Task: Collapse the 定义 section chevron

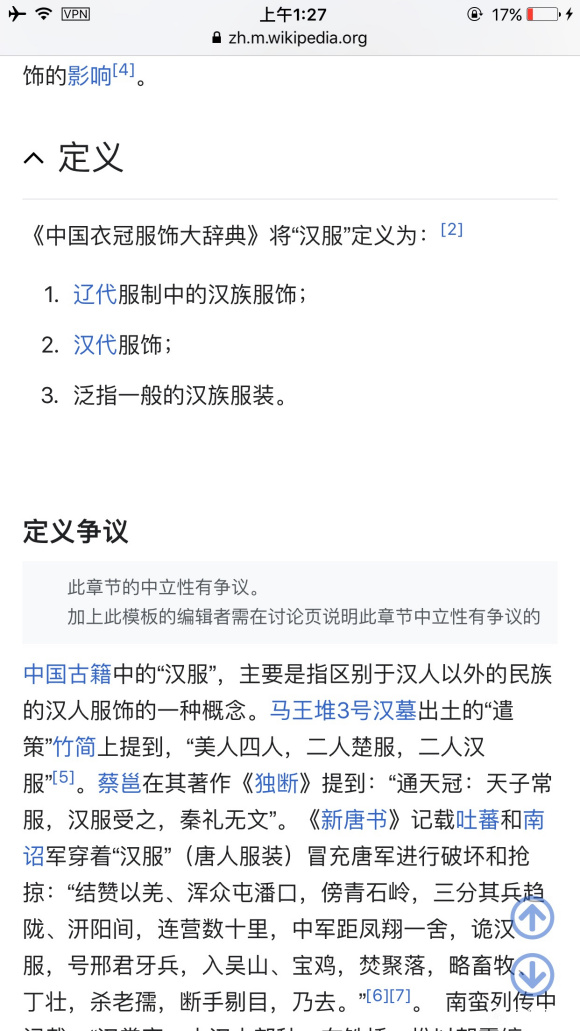Action: pos(34,158)
